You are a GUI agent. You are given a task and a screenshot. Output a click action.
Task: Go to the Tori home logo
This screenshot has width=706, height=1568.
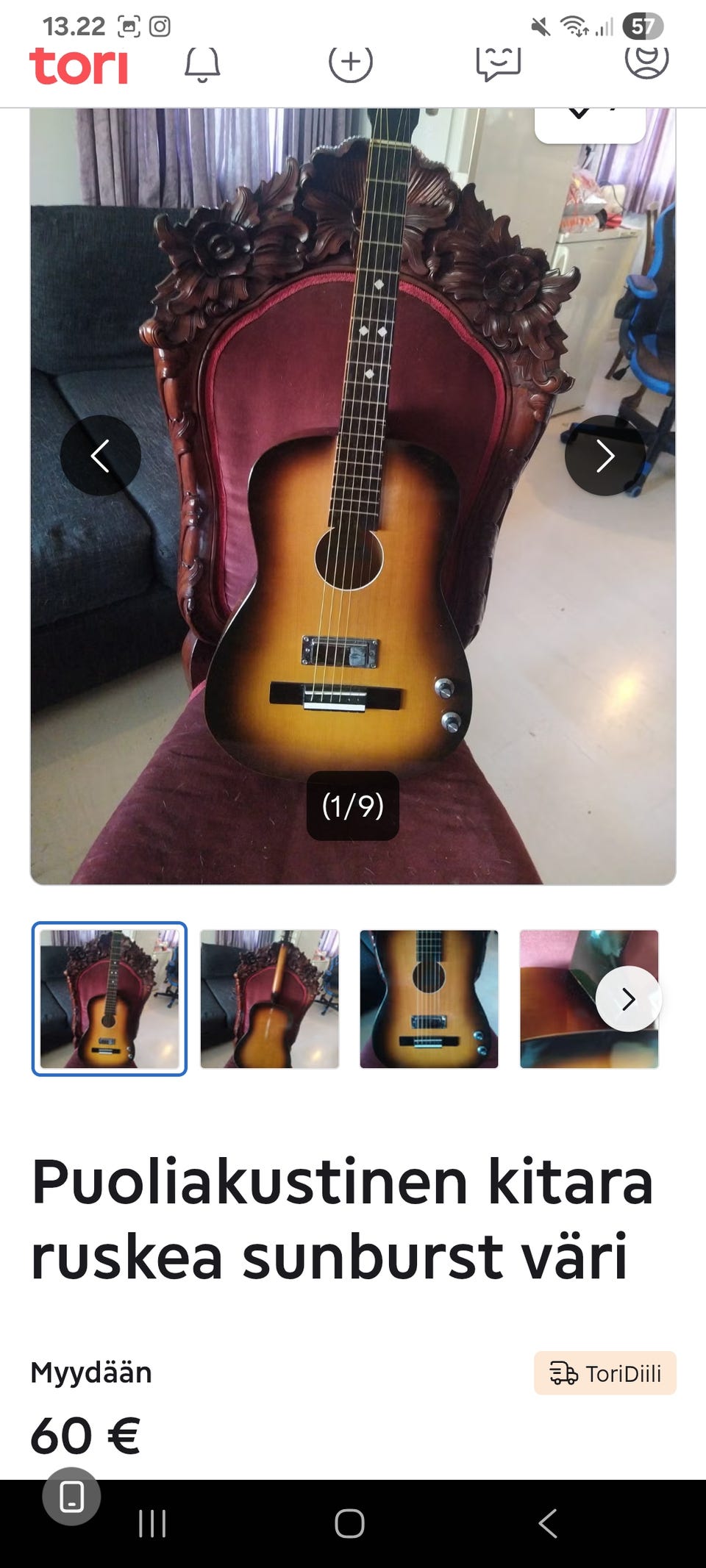[79, 67]
